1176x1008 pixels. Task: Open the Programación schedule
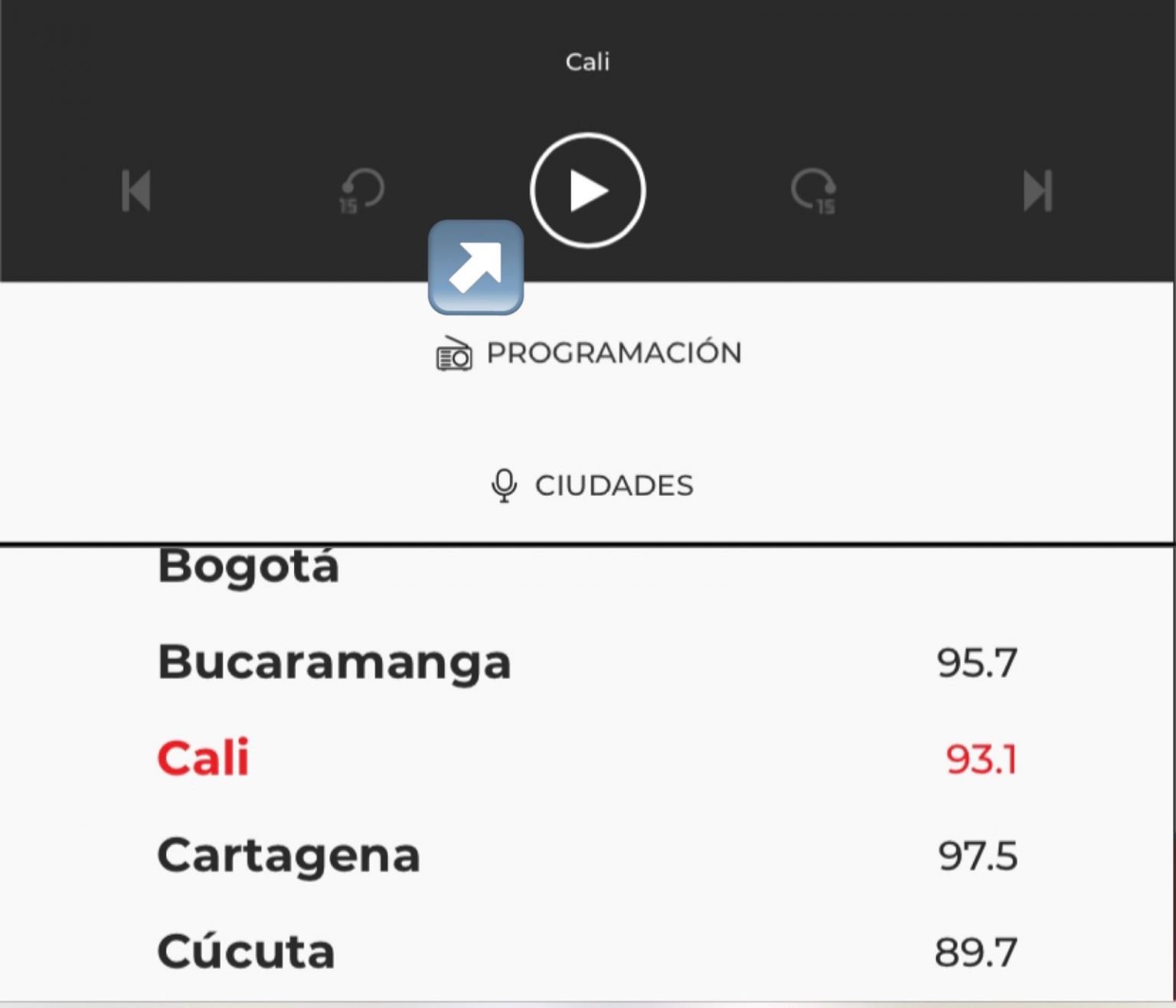pos(588,354)
